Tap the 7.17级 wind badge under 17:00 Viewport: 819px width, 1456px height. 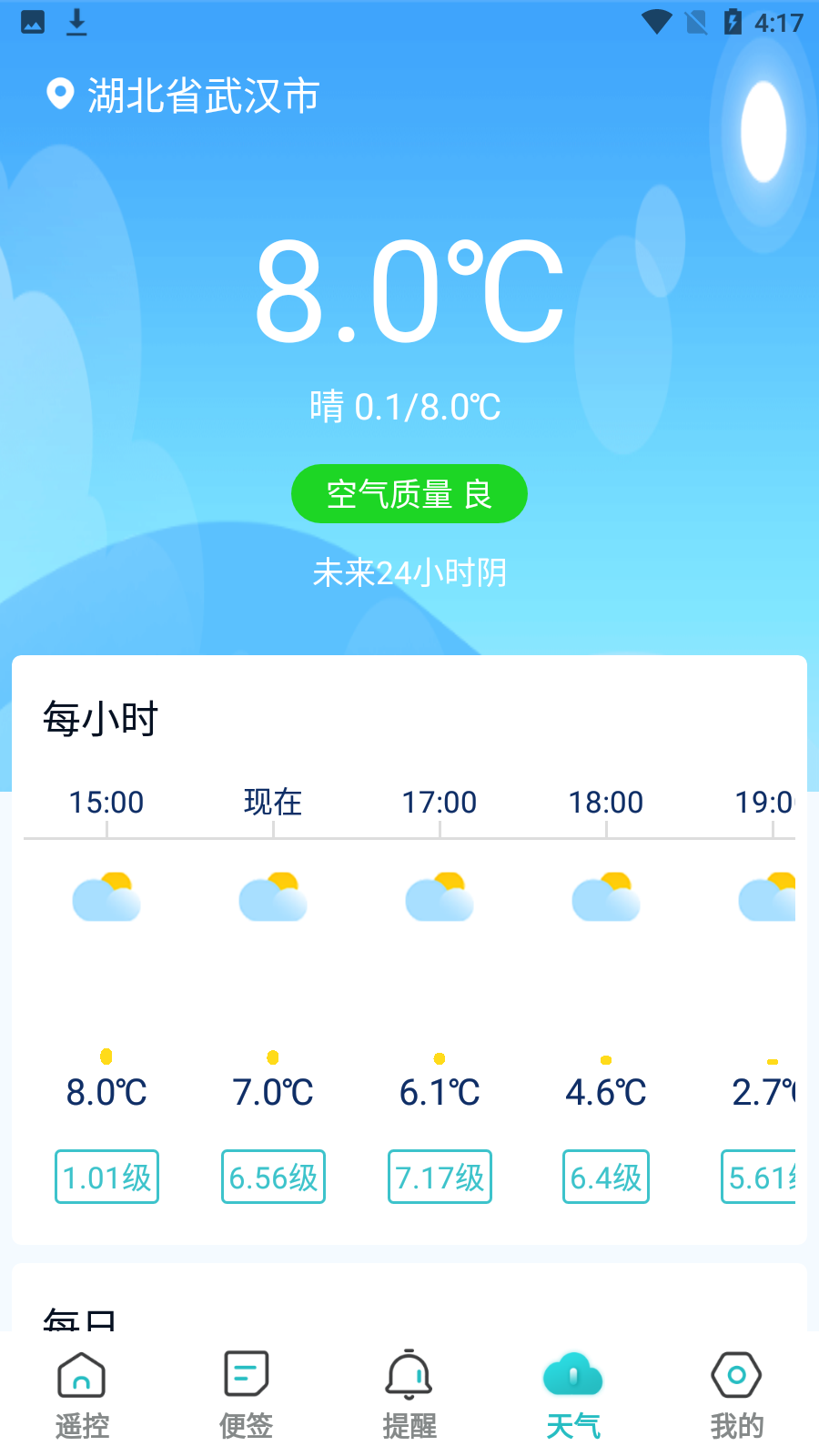(x=440, y=1177)
